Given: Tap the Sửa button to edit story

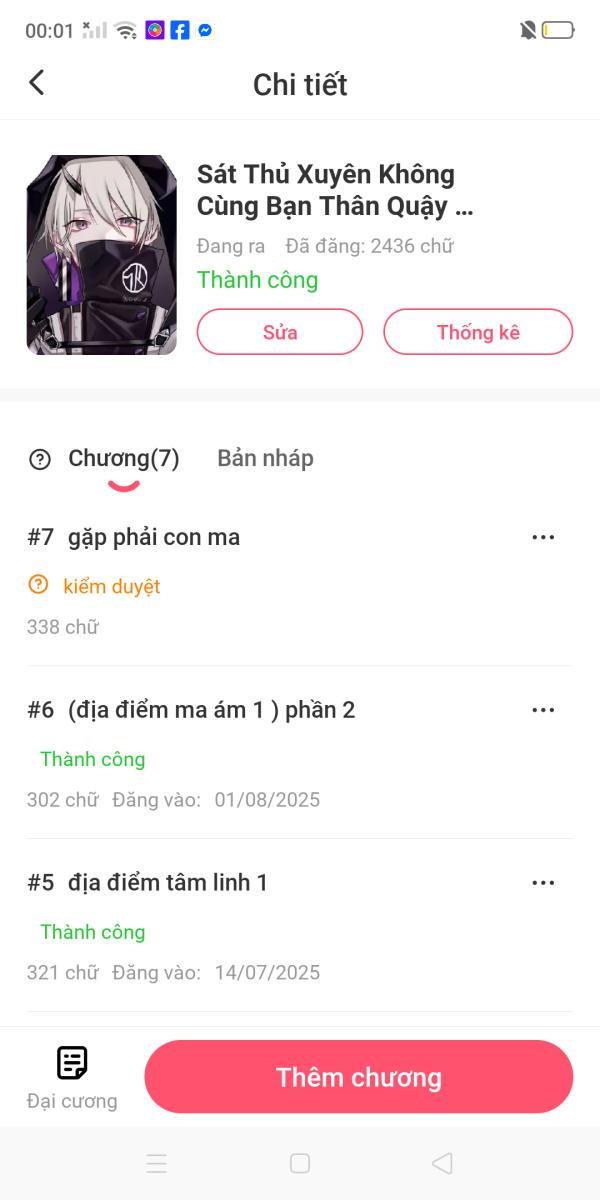Looking at the screenshot, I should pyautogui.click(x=280, y=332).
